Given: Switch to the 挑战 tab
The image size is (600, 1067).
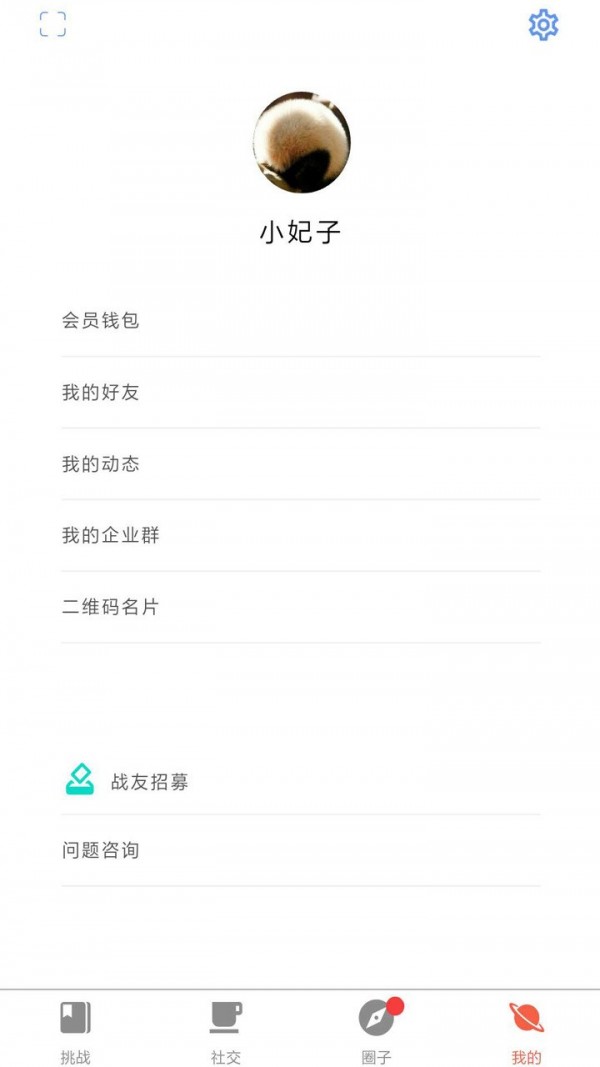Looking at the screenshot, I should [75, 1030].
